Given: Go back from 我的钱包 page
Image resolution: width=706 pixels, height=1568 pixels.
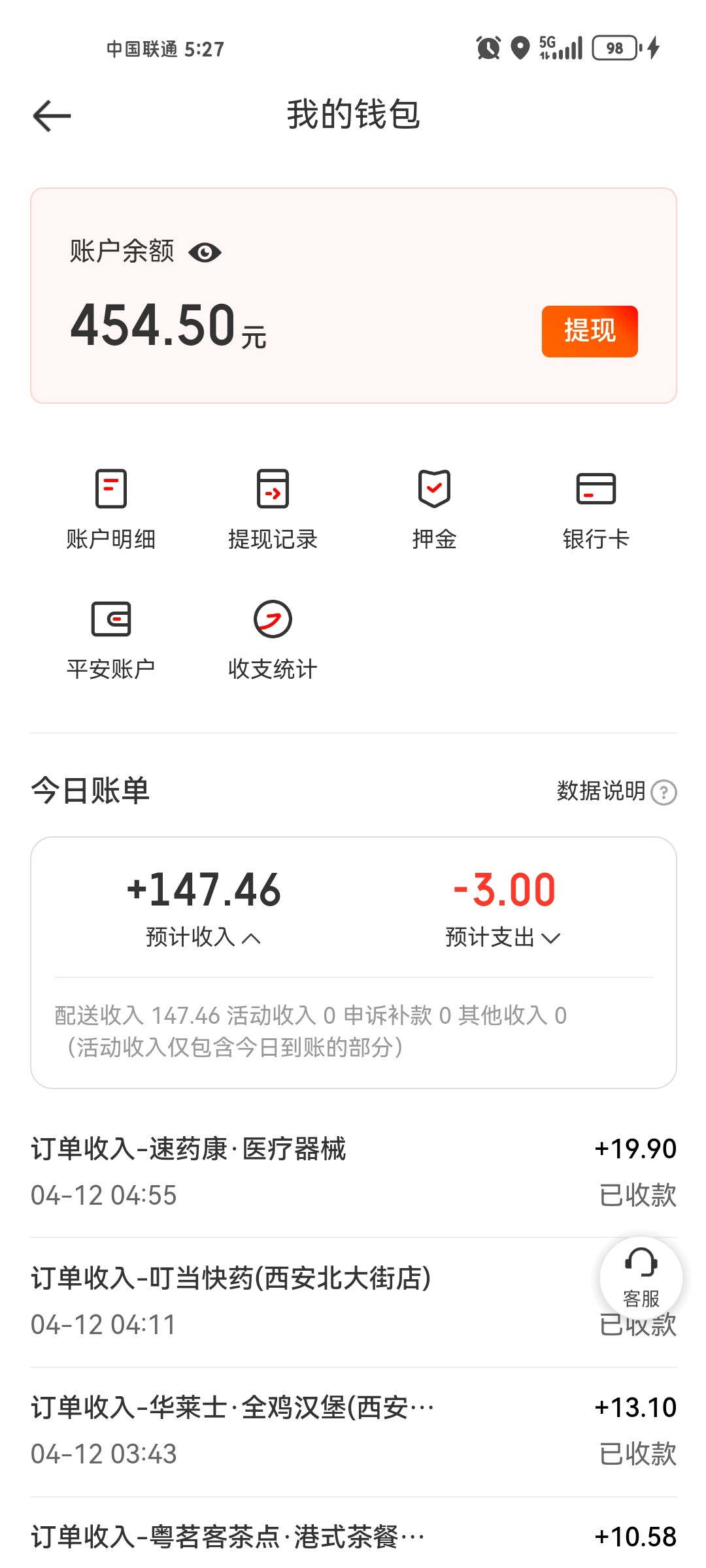Looking at the screenshot, I should point(52,116).
